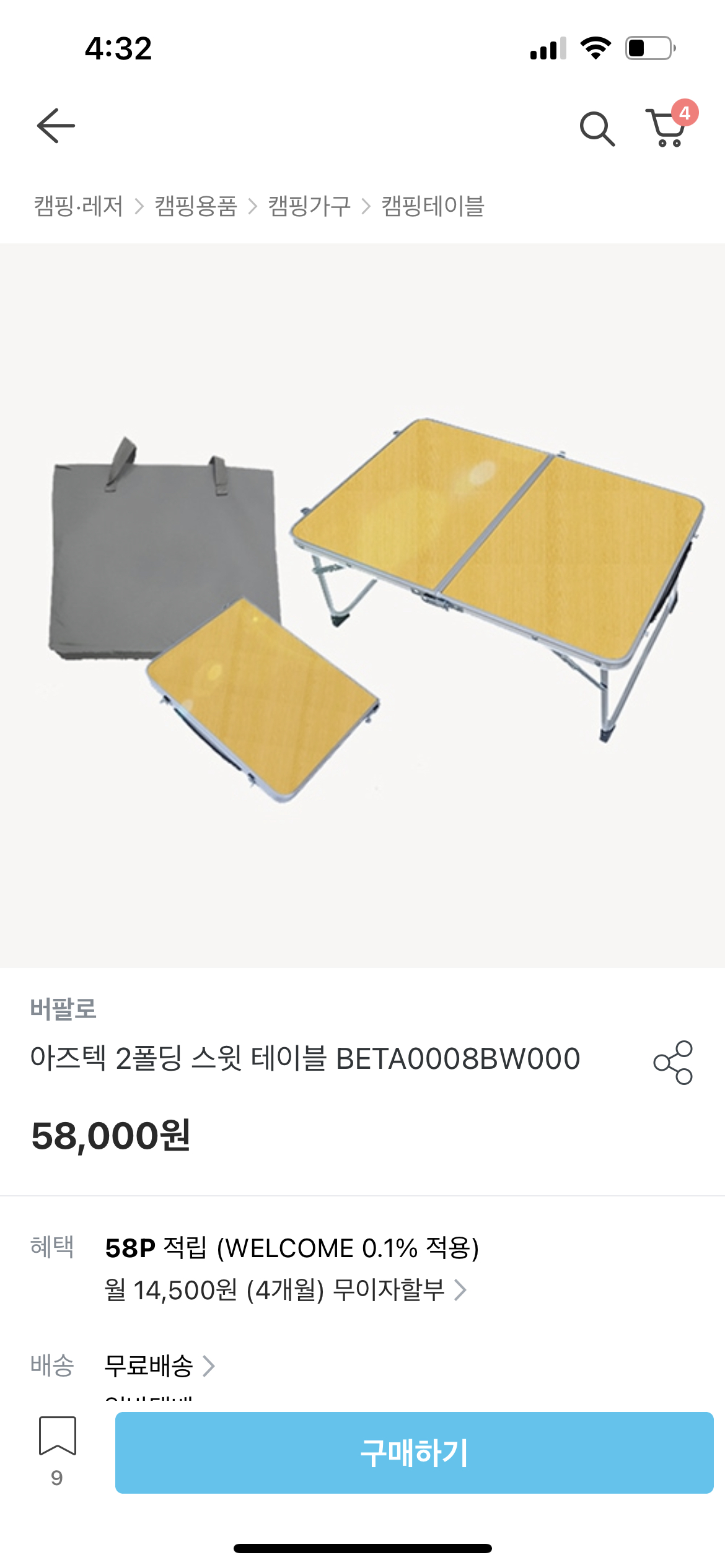Go back to the previous page
This screenshot has width=725, height=1568.
click(x=56, y=126)
